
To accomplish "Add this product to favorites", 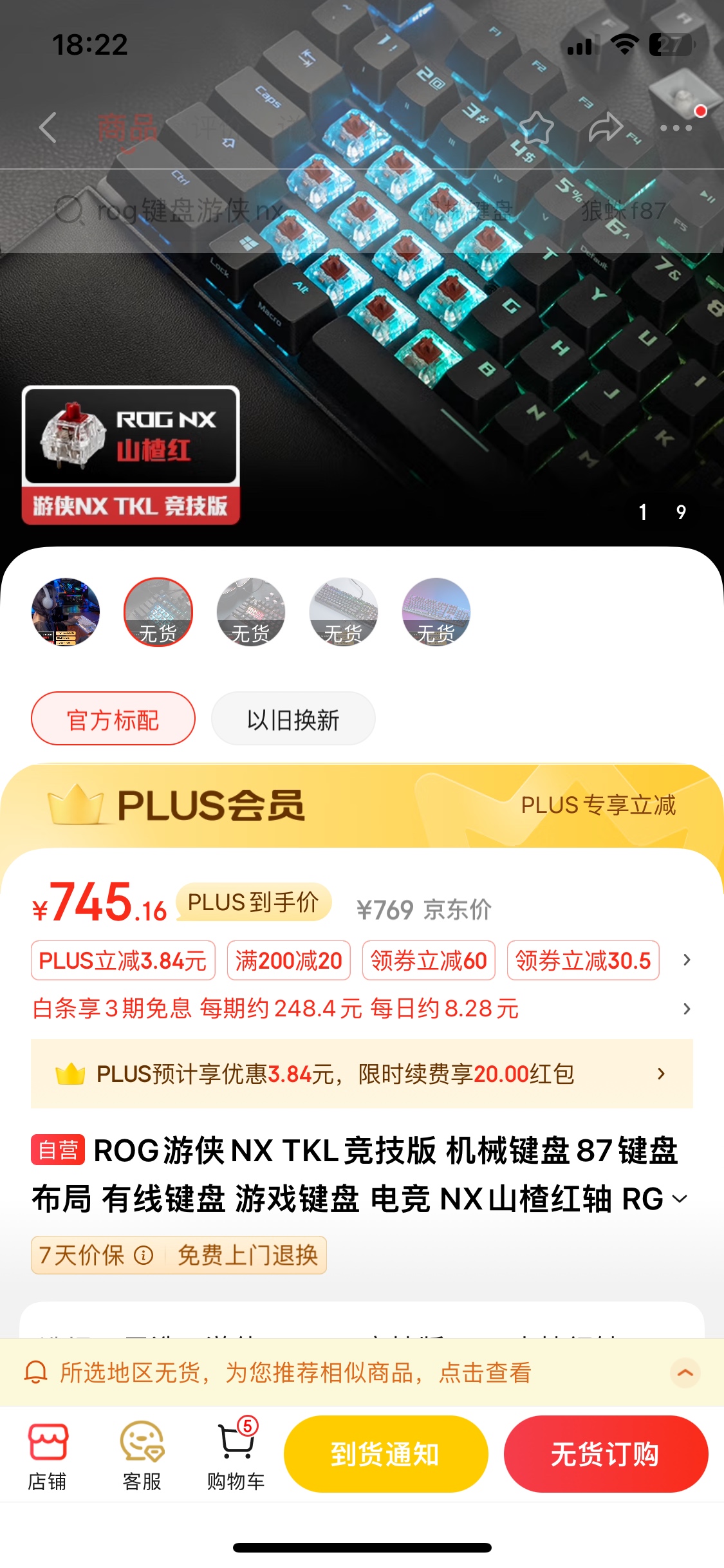I will coord(536,127).
